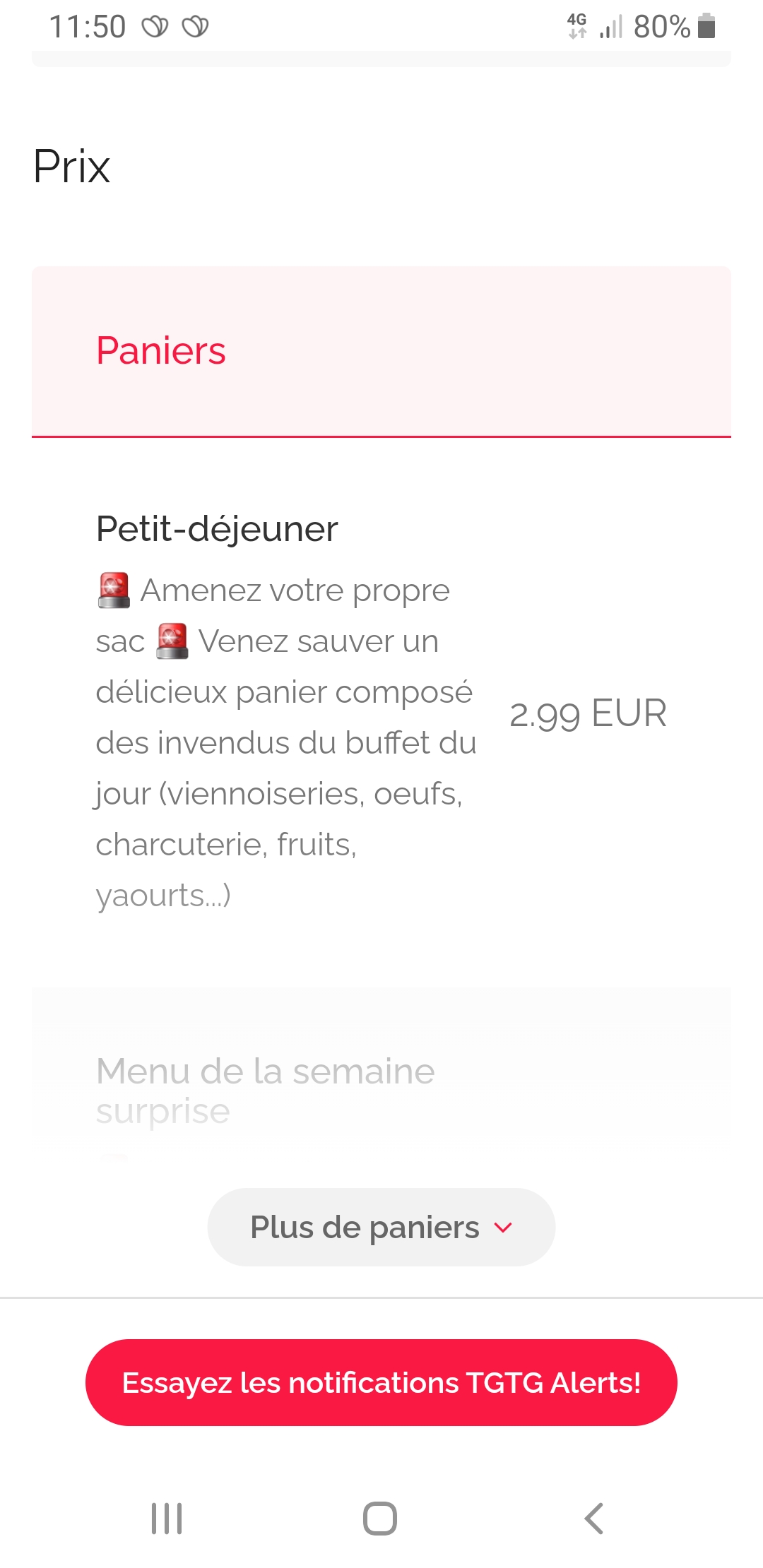The image size is (763, 1568).
Task: Open the recent apps overview
Action: pyautogui.click(x=167, y=1518)
